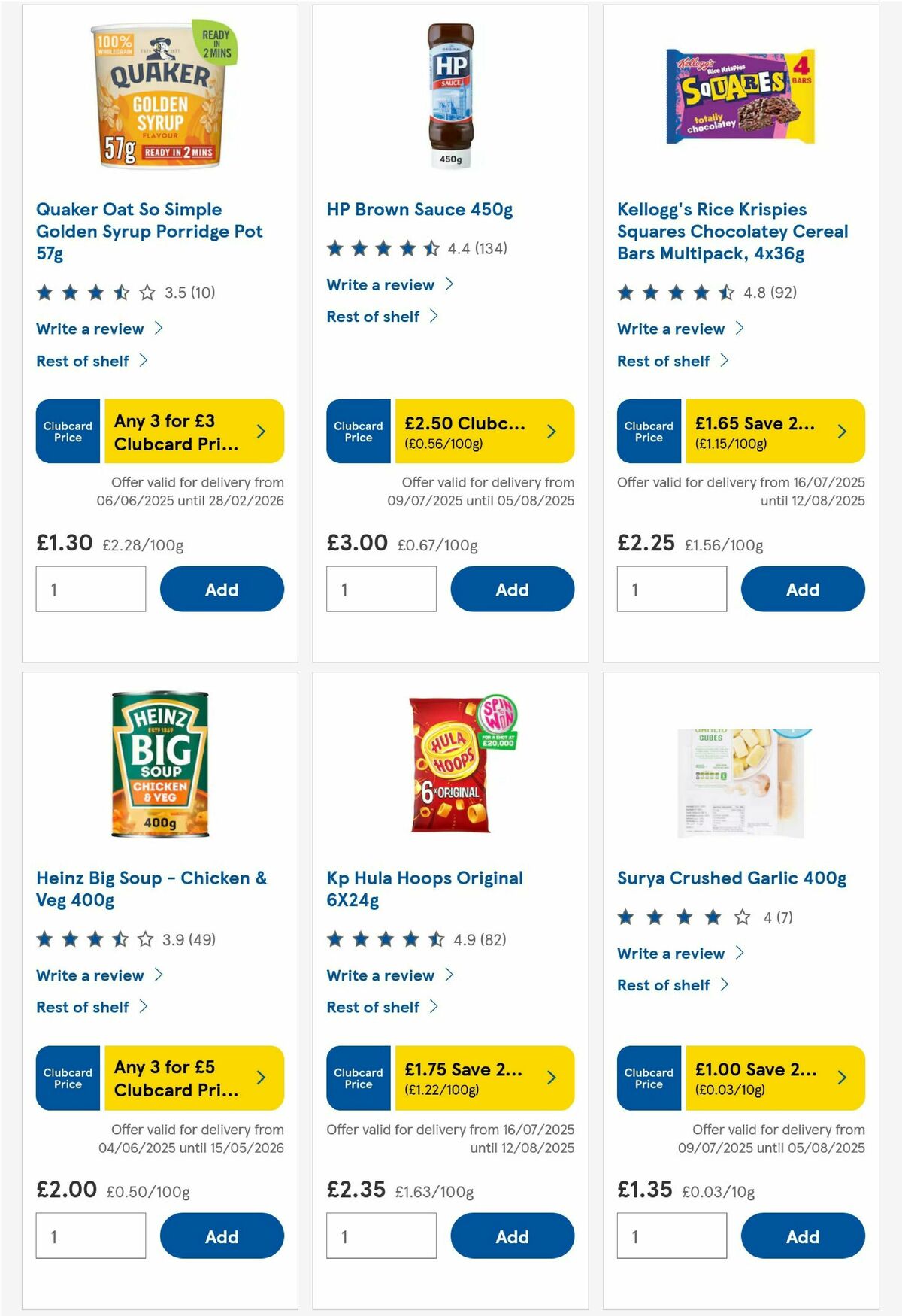This screenshot has height=1316, width=902.
Task: Click the Clubcard Price badge on HP Brown Sauce
Action: click(358, 431)
